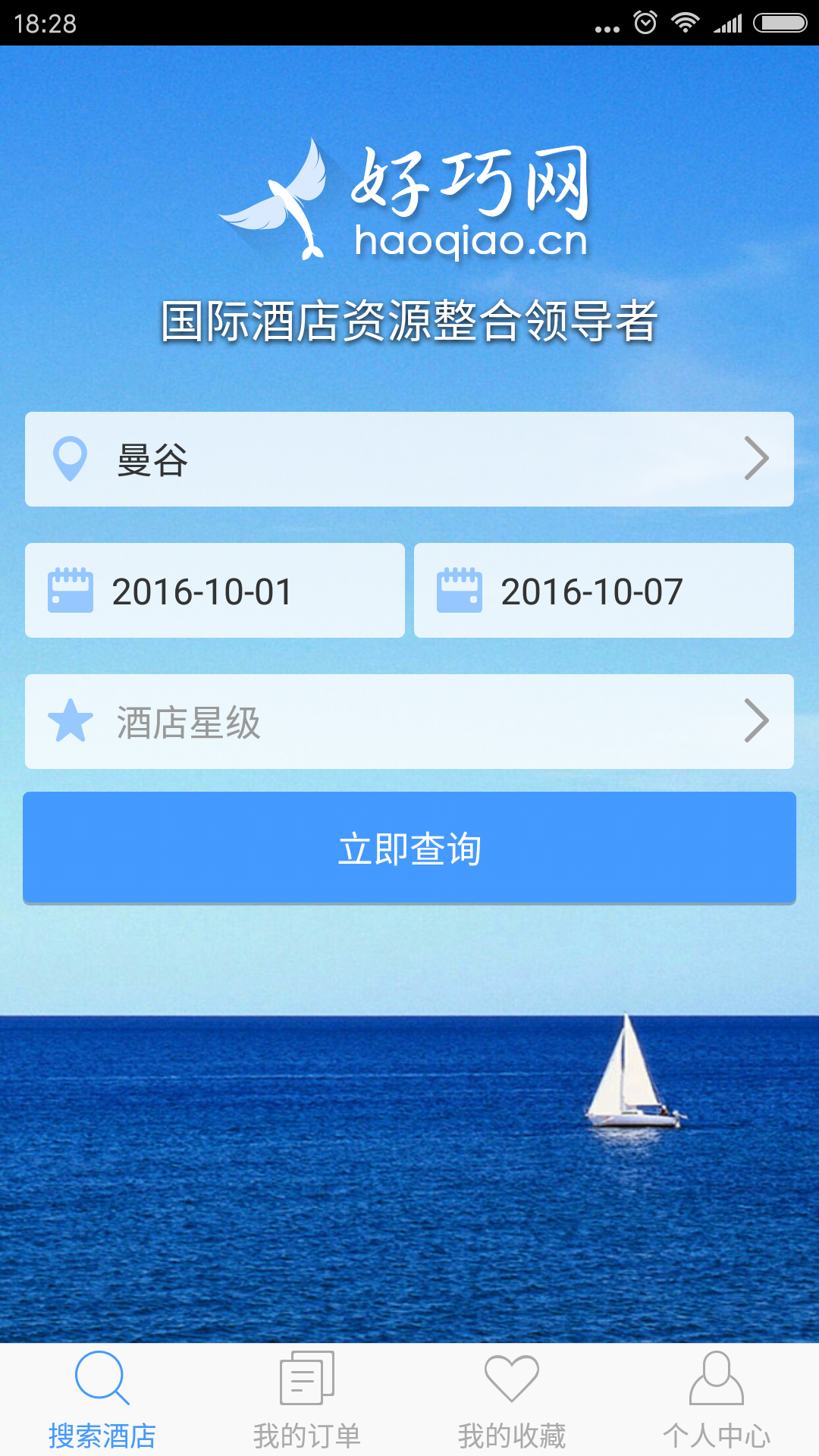Expand the 酒店星级 selection chevron

pyautogui.click(x=756, y=720)
